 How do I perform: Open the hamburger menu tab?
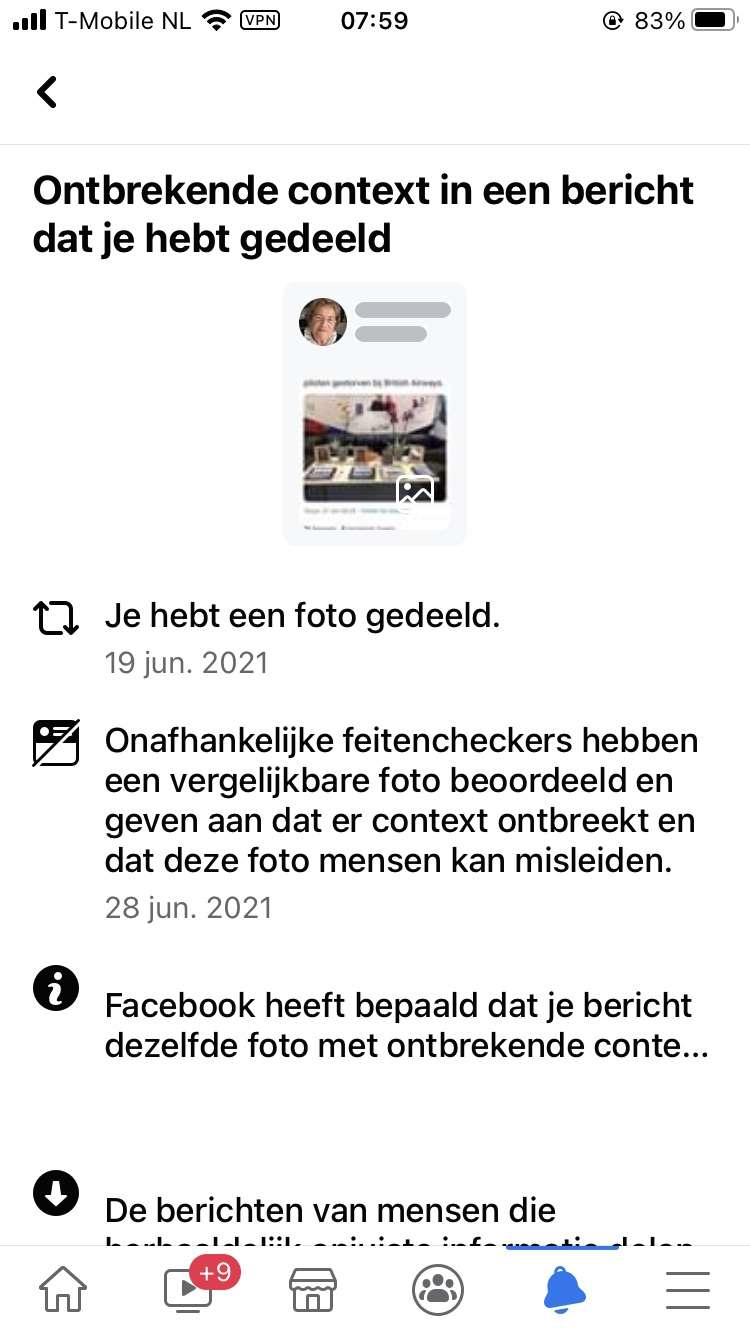click(x=687, y=1290)
